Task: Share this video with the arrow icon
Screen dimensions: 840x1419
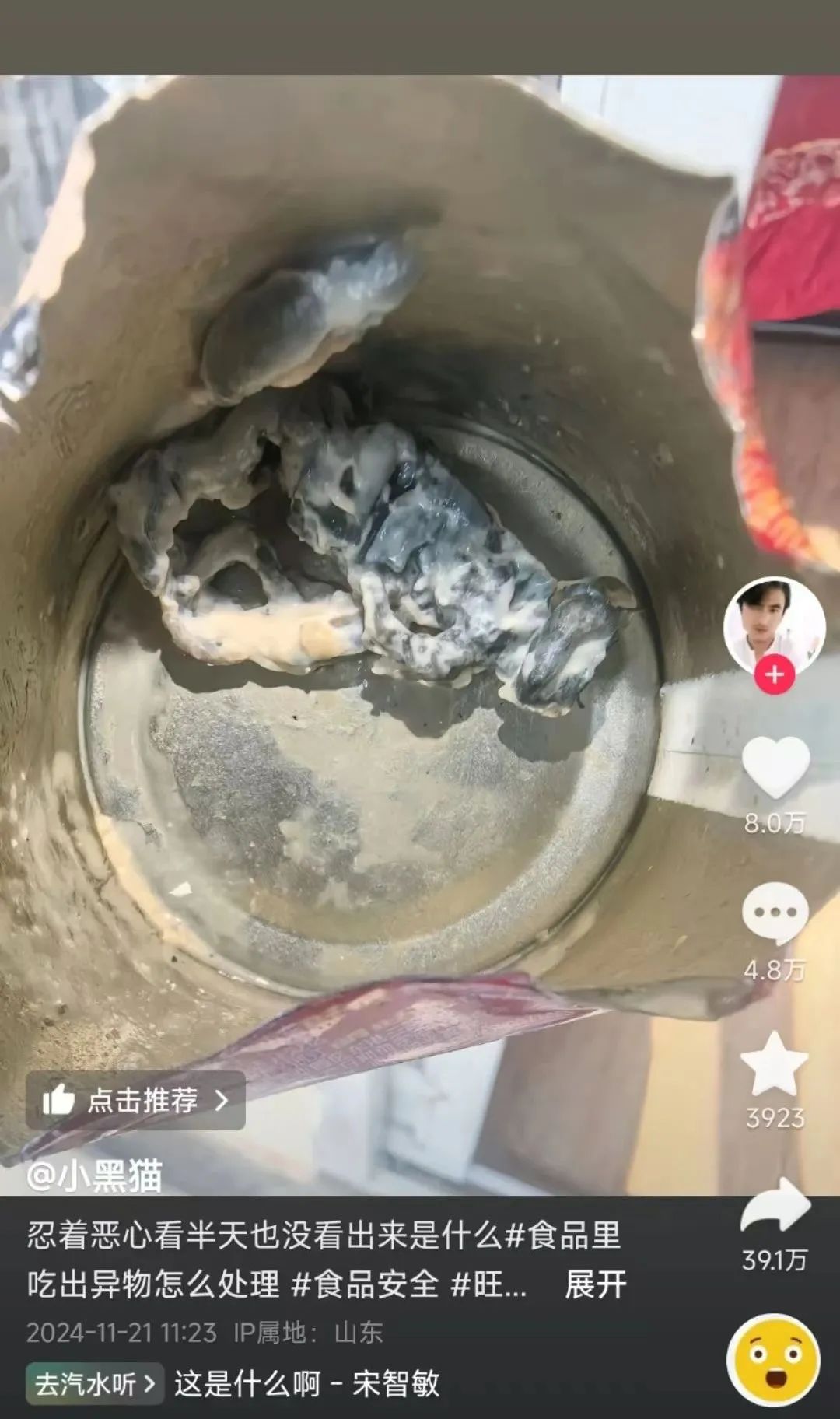Action: click(x=775, y=1206)
